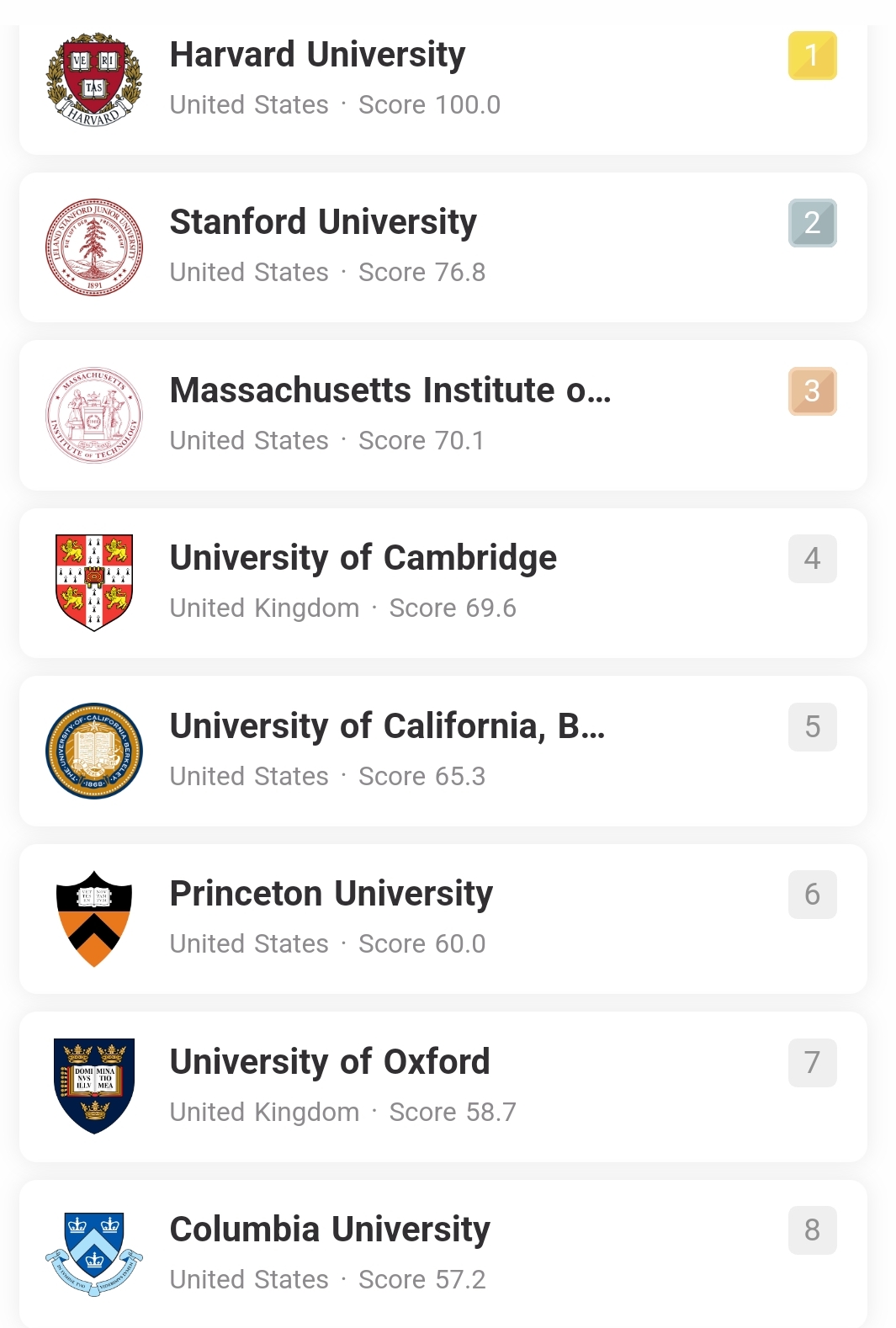896x1328 pixels.
Task: View Princeton University details
Action: click(443, 918)
